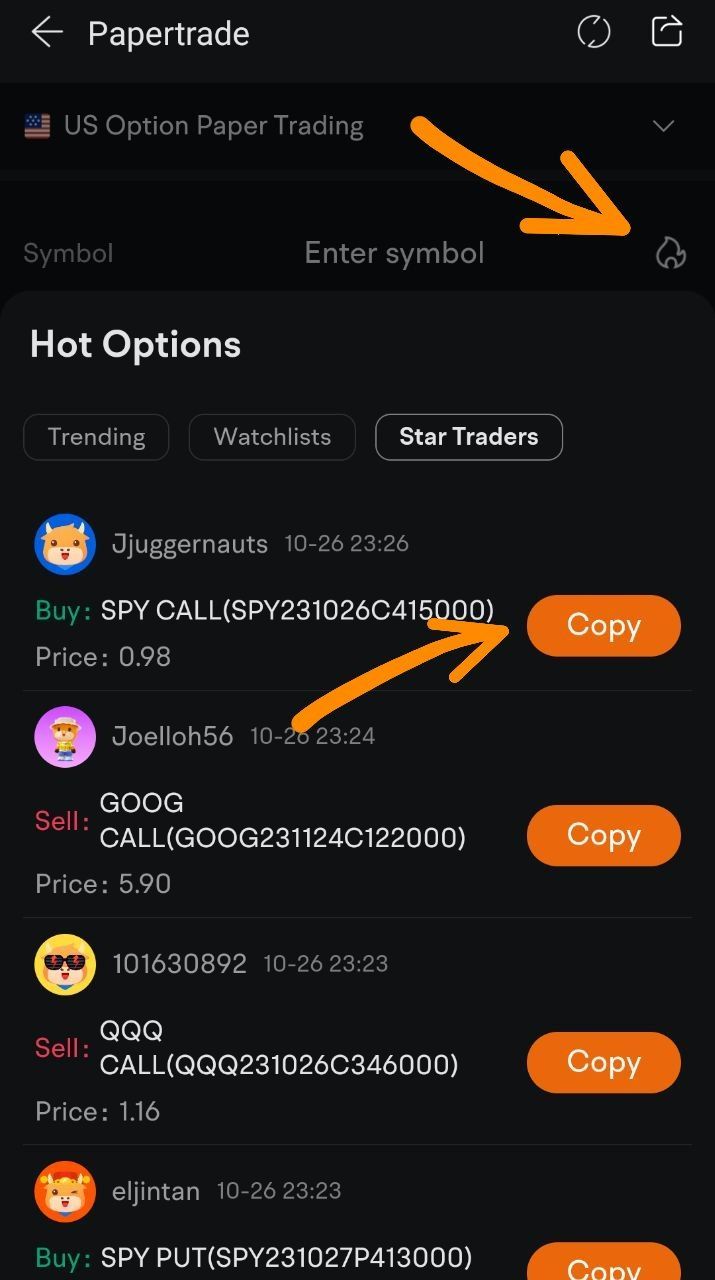
Task: Enter a symbol in the field
Action: tap(394, 253)
